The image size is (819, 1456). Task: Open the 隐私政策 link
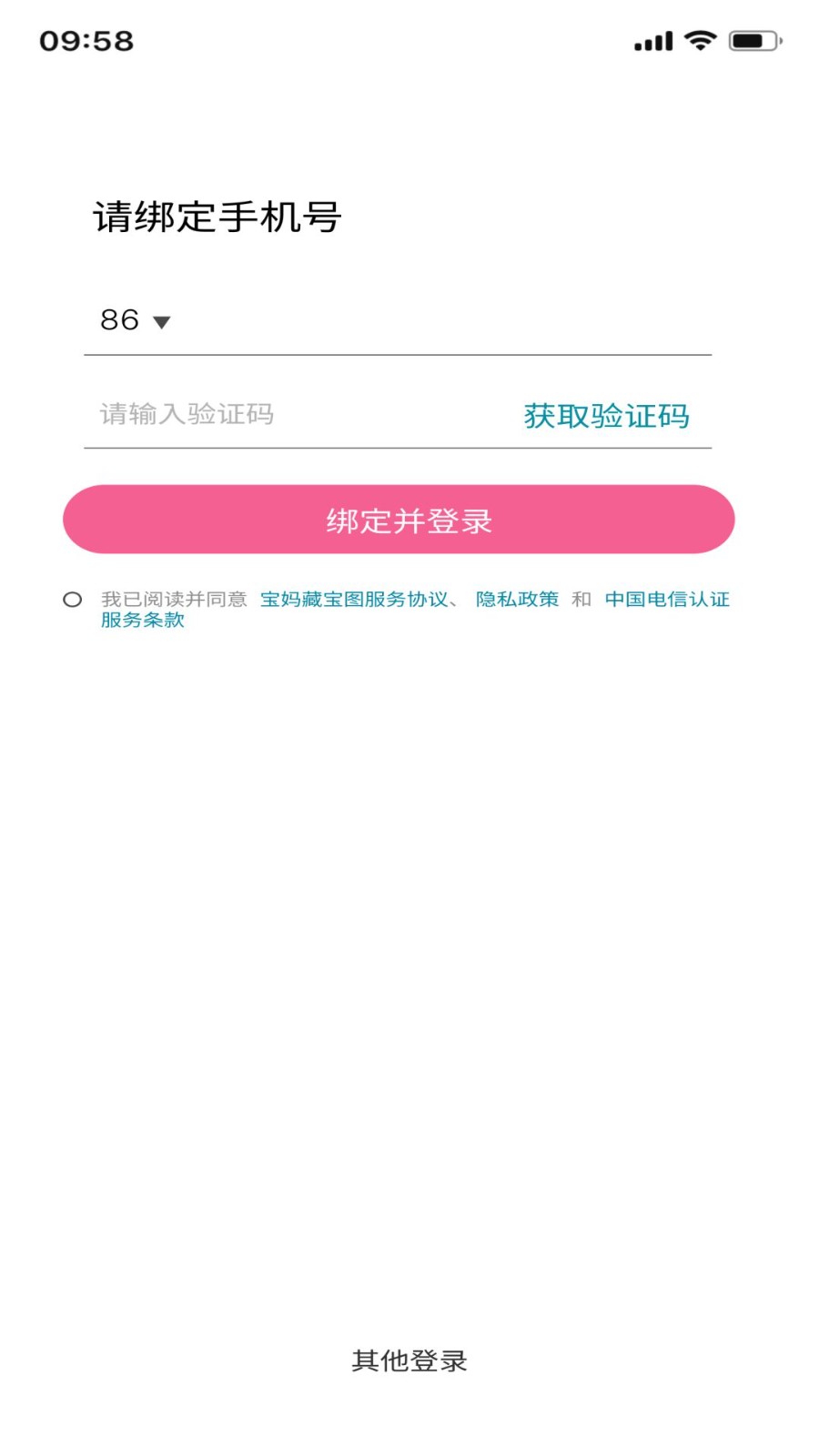click(517, 600)
